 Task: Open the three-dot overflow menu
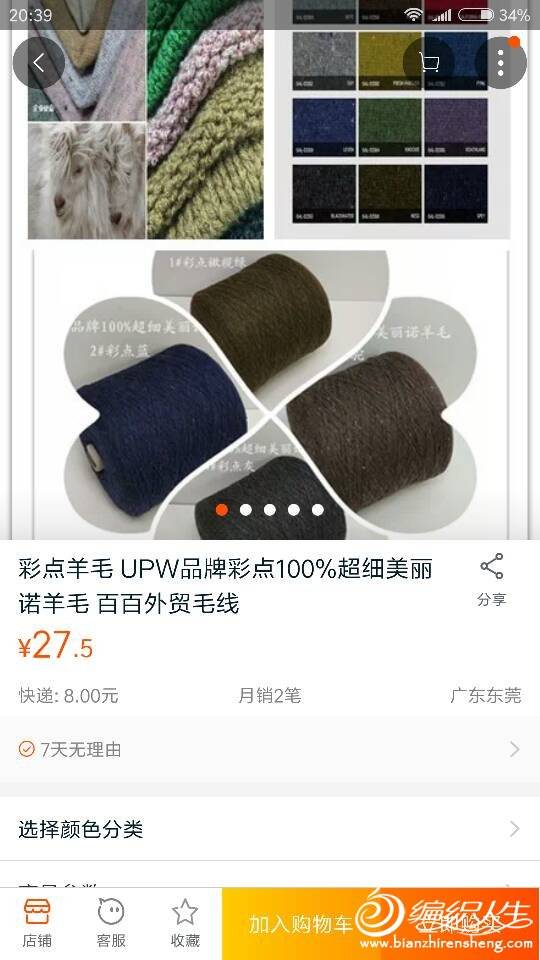point(501,62)
